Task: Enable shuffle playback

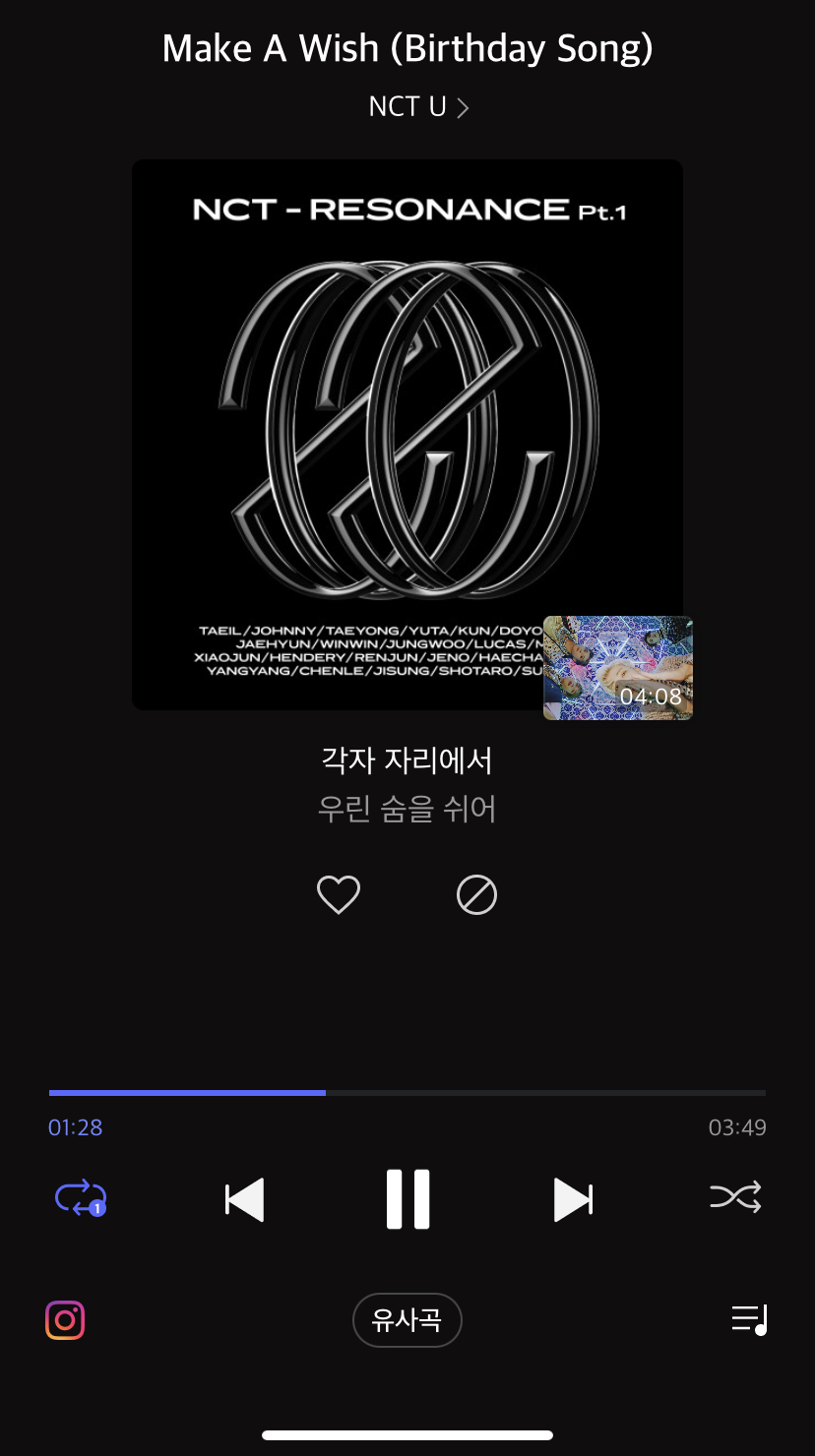Action: click(735, 1198)
